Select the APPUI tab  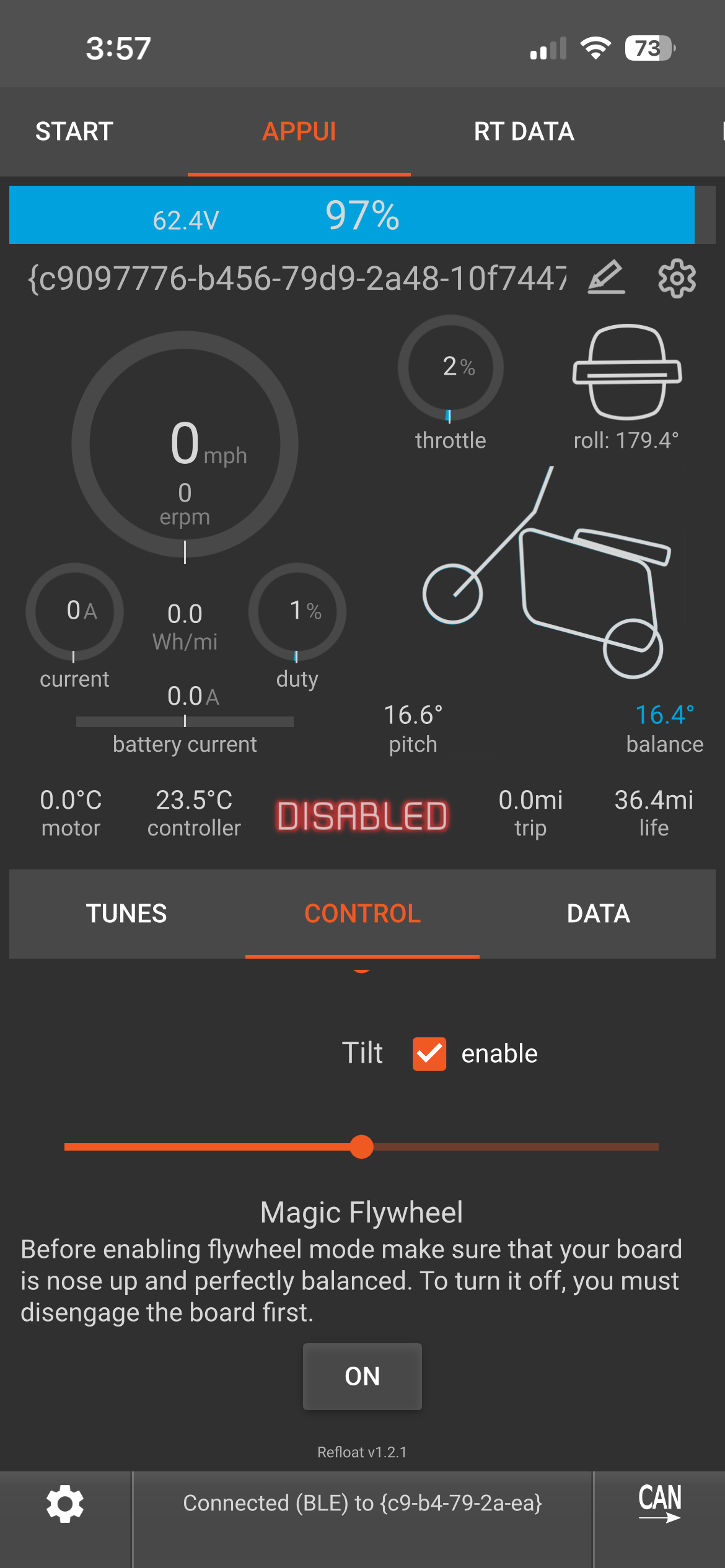pos(299,131)
